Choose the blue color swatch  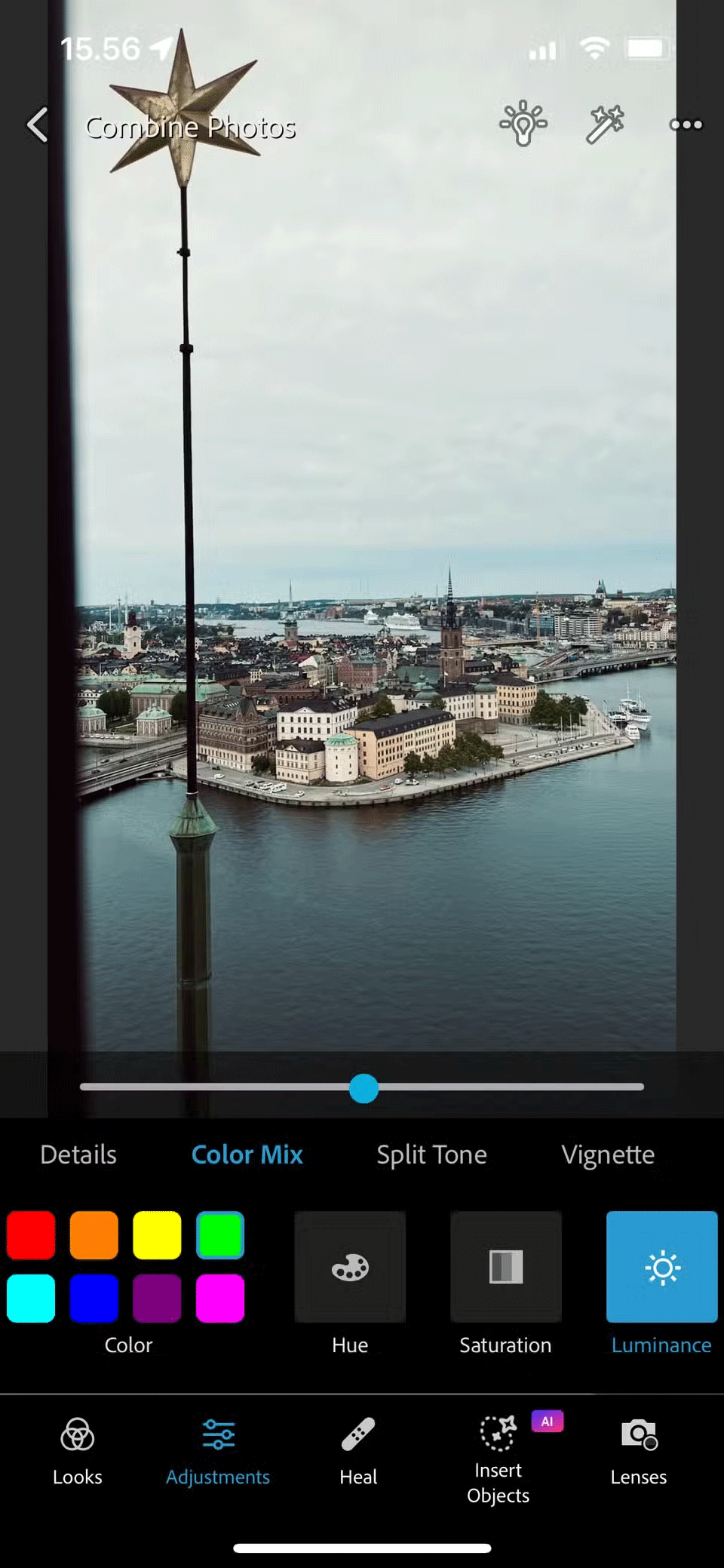(94, 1299)
